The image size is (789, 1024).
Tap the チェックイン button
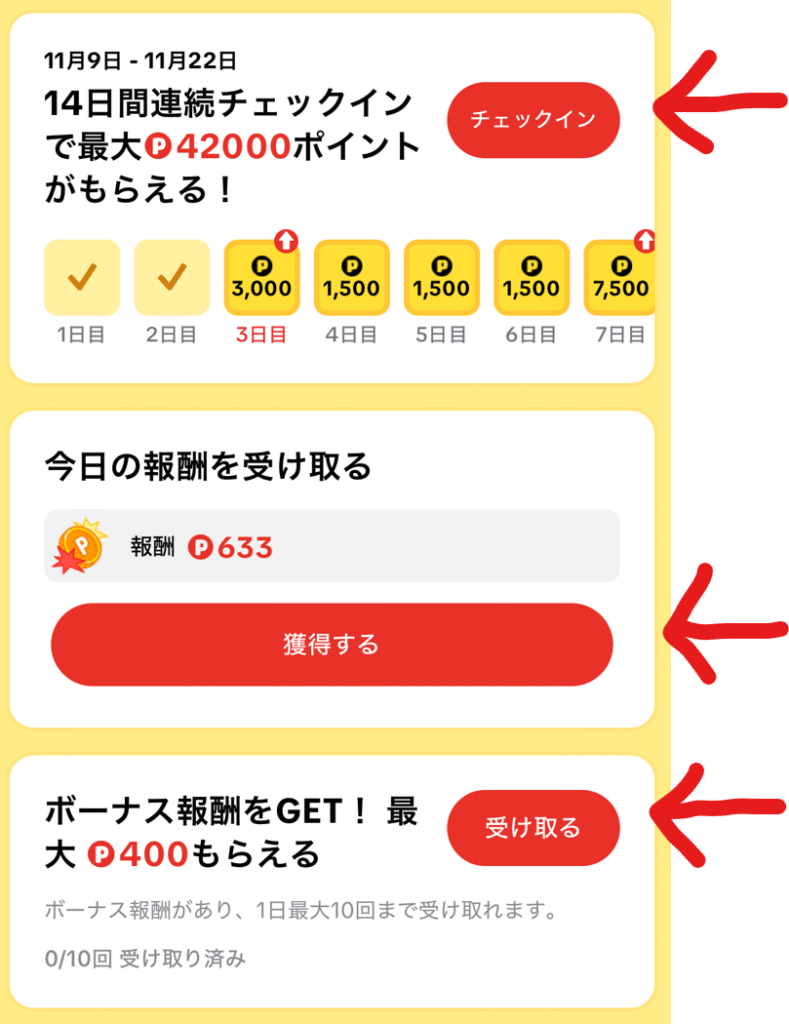pyautogui.click(x=533, y=120)
